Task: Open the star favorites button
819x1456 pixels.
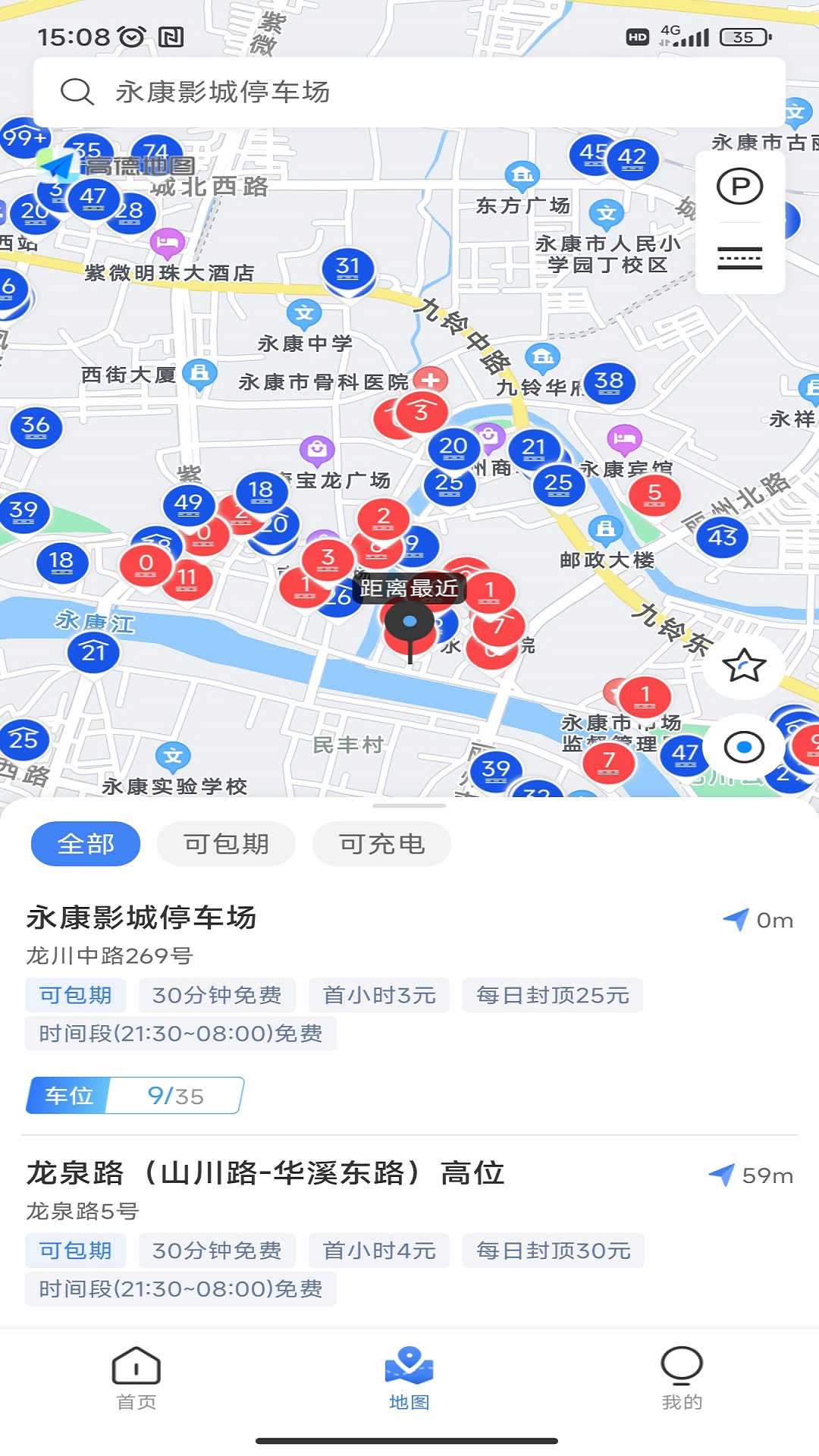Action: (744, 666)
